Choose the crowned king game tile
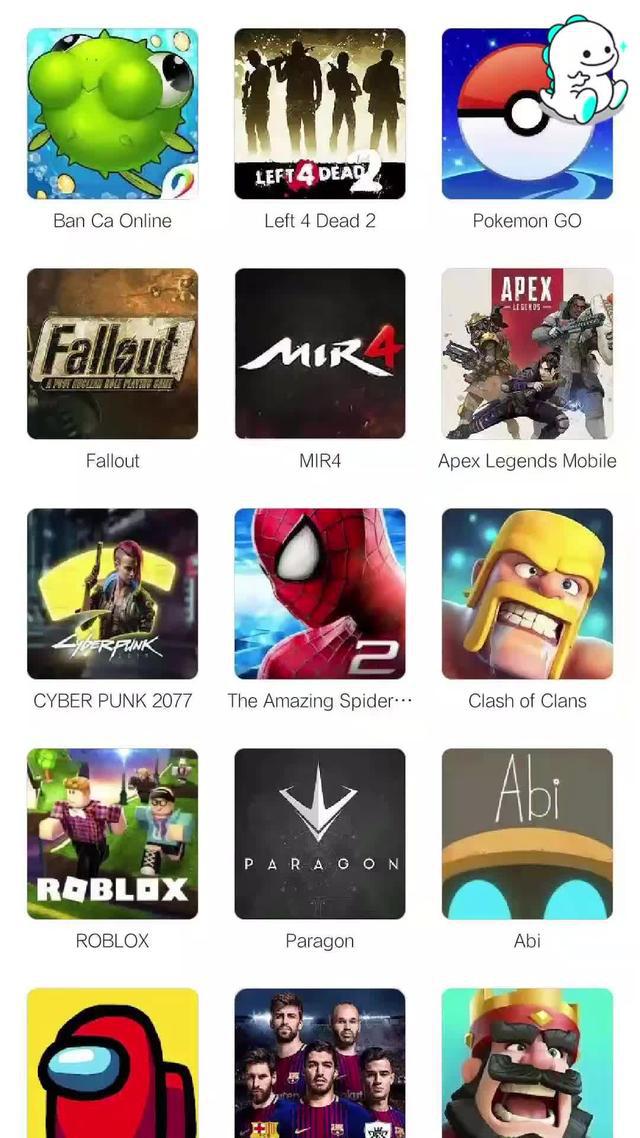This screenshot has width=640, height=1138. point(527,1062)
